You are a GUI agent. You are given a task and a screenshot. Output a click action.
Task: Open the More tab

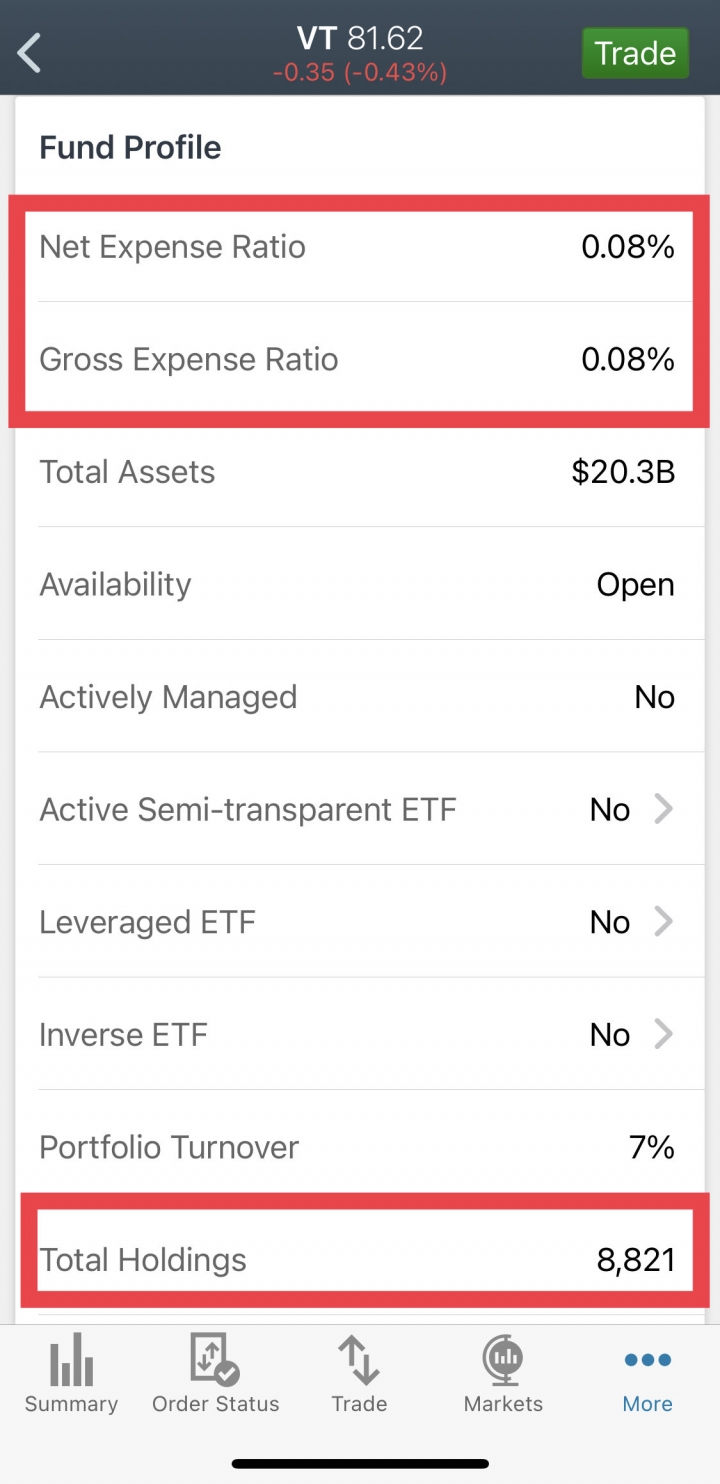click(x=647, y=1374)
